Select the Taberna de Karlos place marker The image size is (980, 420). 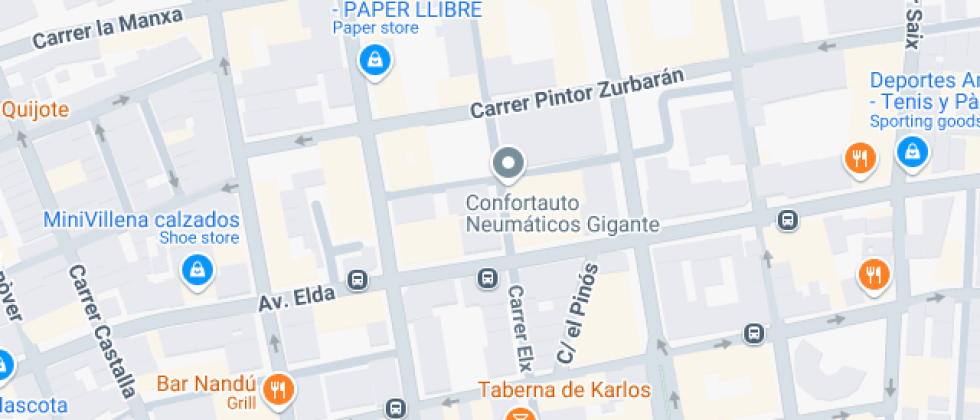(520, 414)
